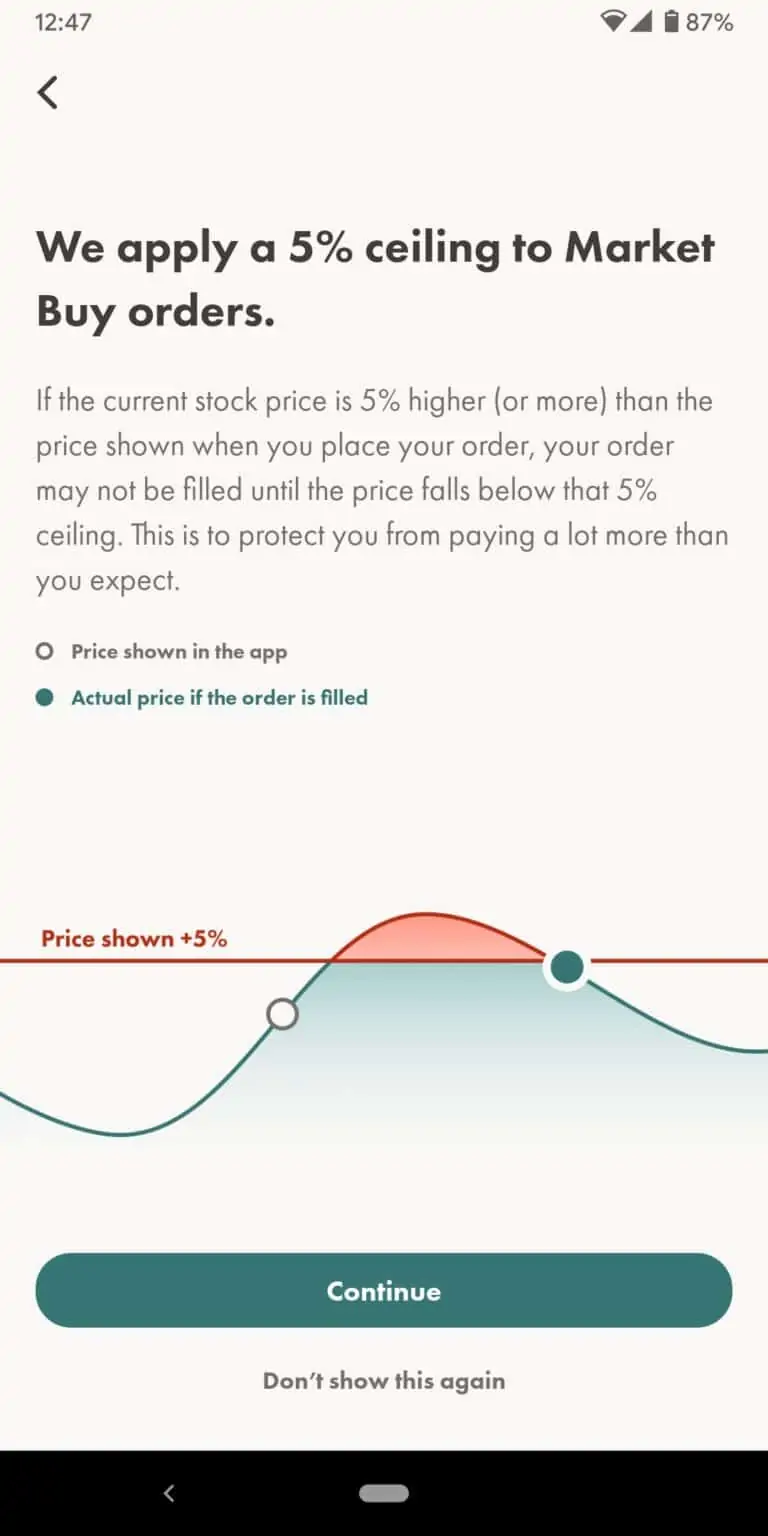Select Don't show this again
The width and height of the screenshot is (768, 1536).
pyautogui.click(x=384, y=1381)
